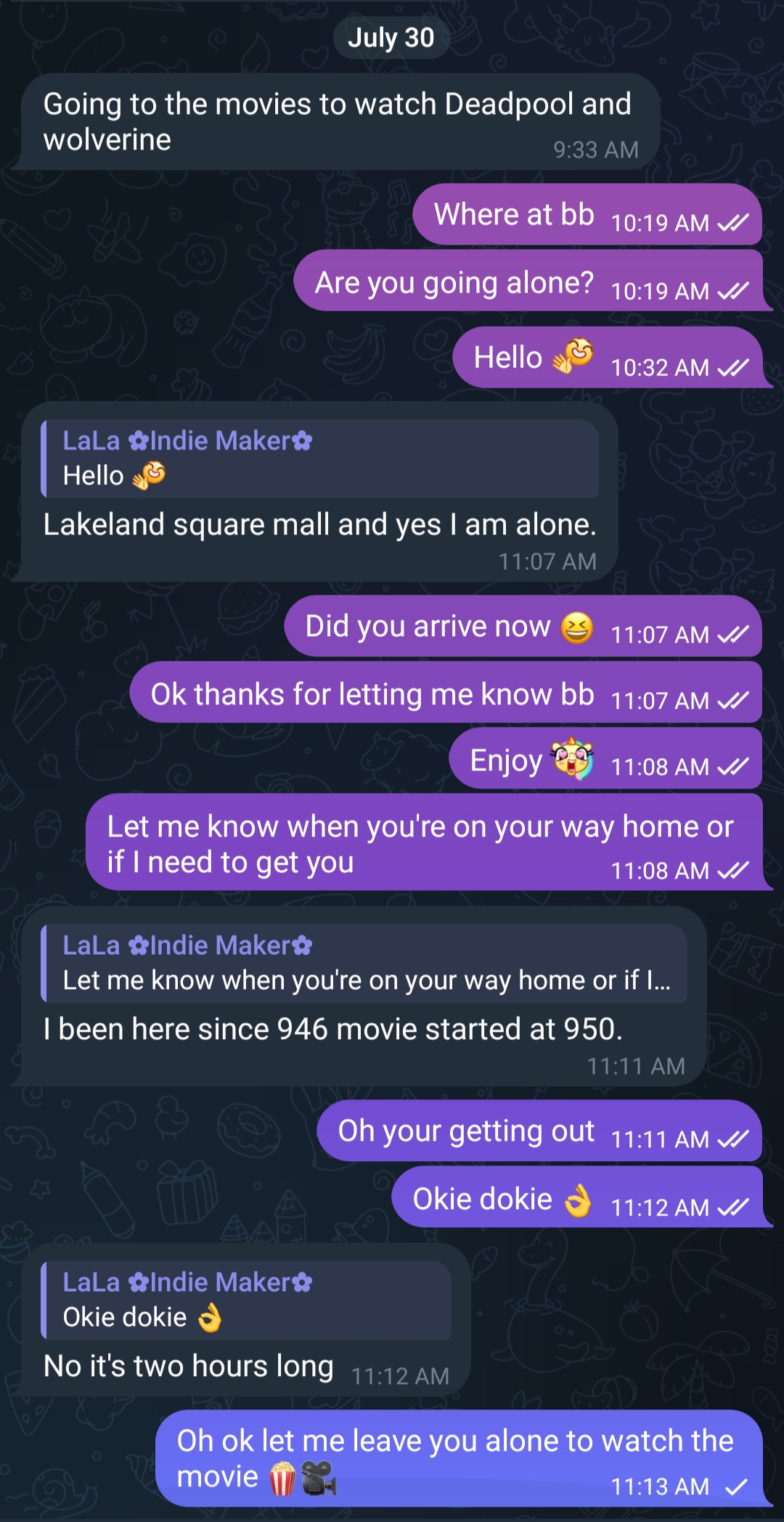Tap the July 30 date chip
The image size is (784, 1522).
(x=391, y=38)
